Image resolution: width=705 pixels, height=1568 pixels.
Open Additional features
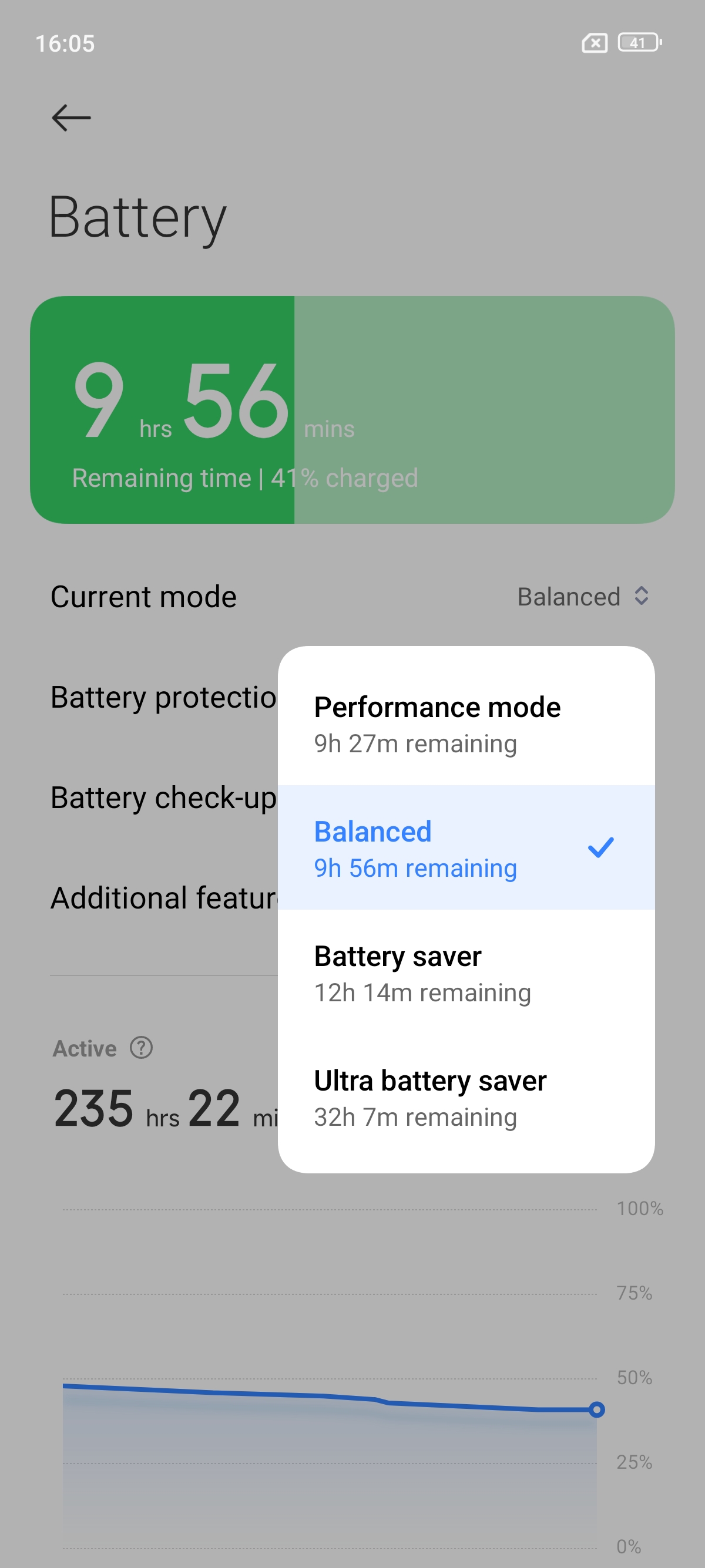coord(163,899)
